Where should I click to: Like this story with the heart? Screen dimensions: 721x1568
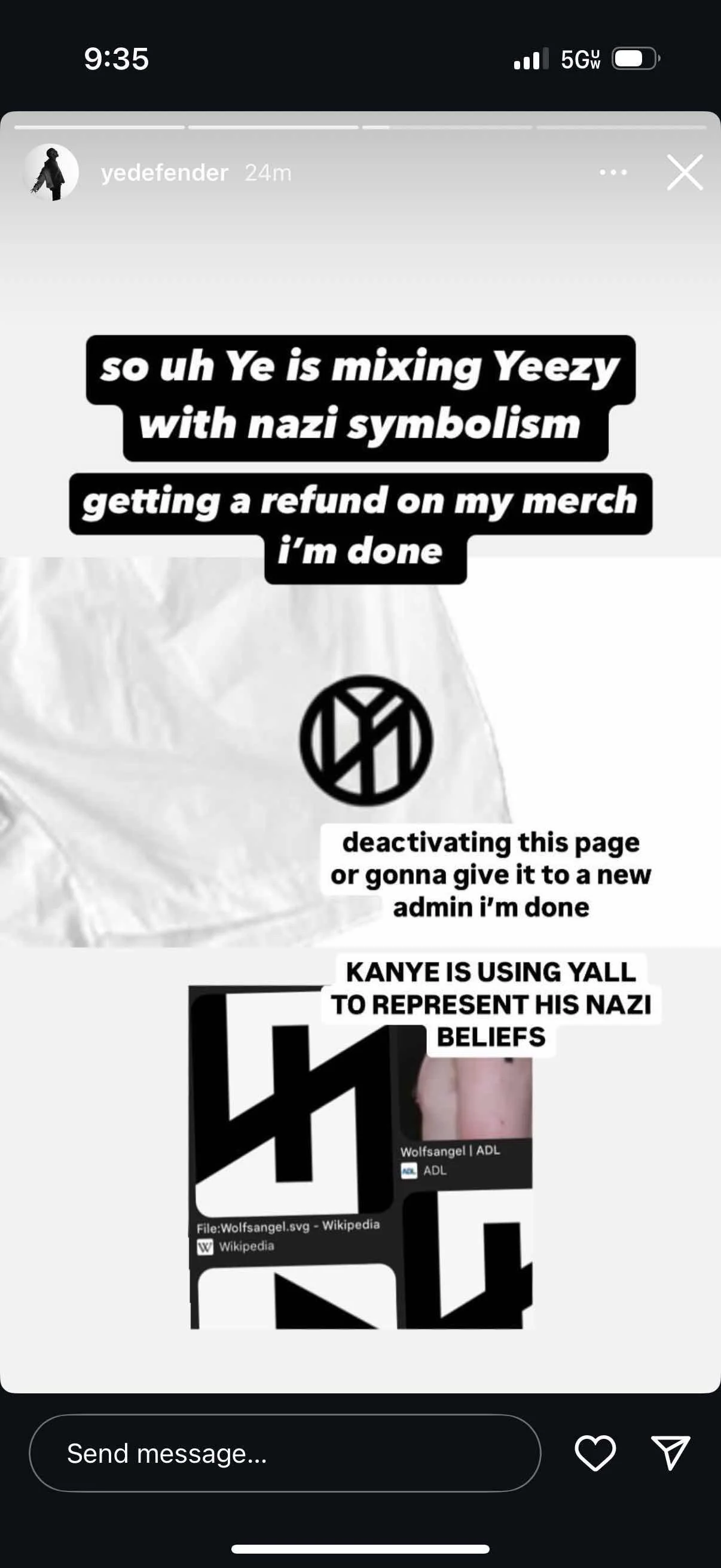click(x=595, y=1453)
